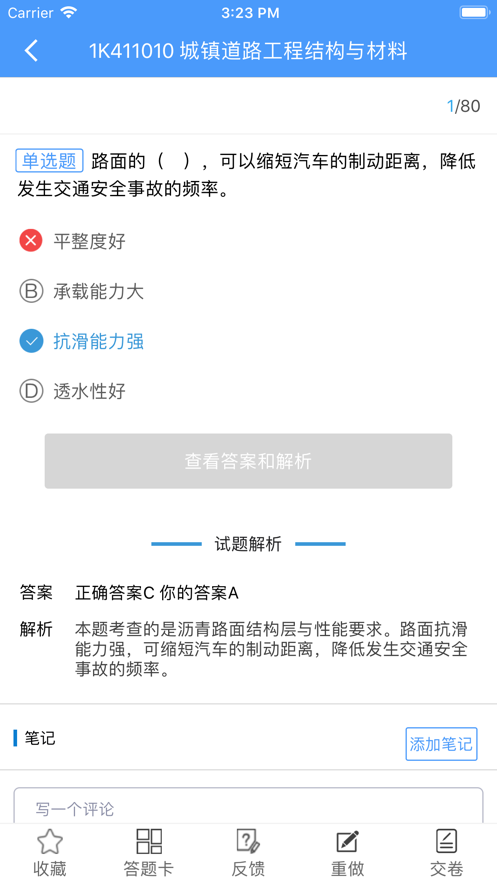This screenshot has width=497, height=883.
Task: Tap the 写一个评论 comment field
Action: (x=248, y=806)
